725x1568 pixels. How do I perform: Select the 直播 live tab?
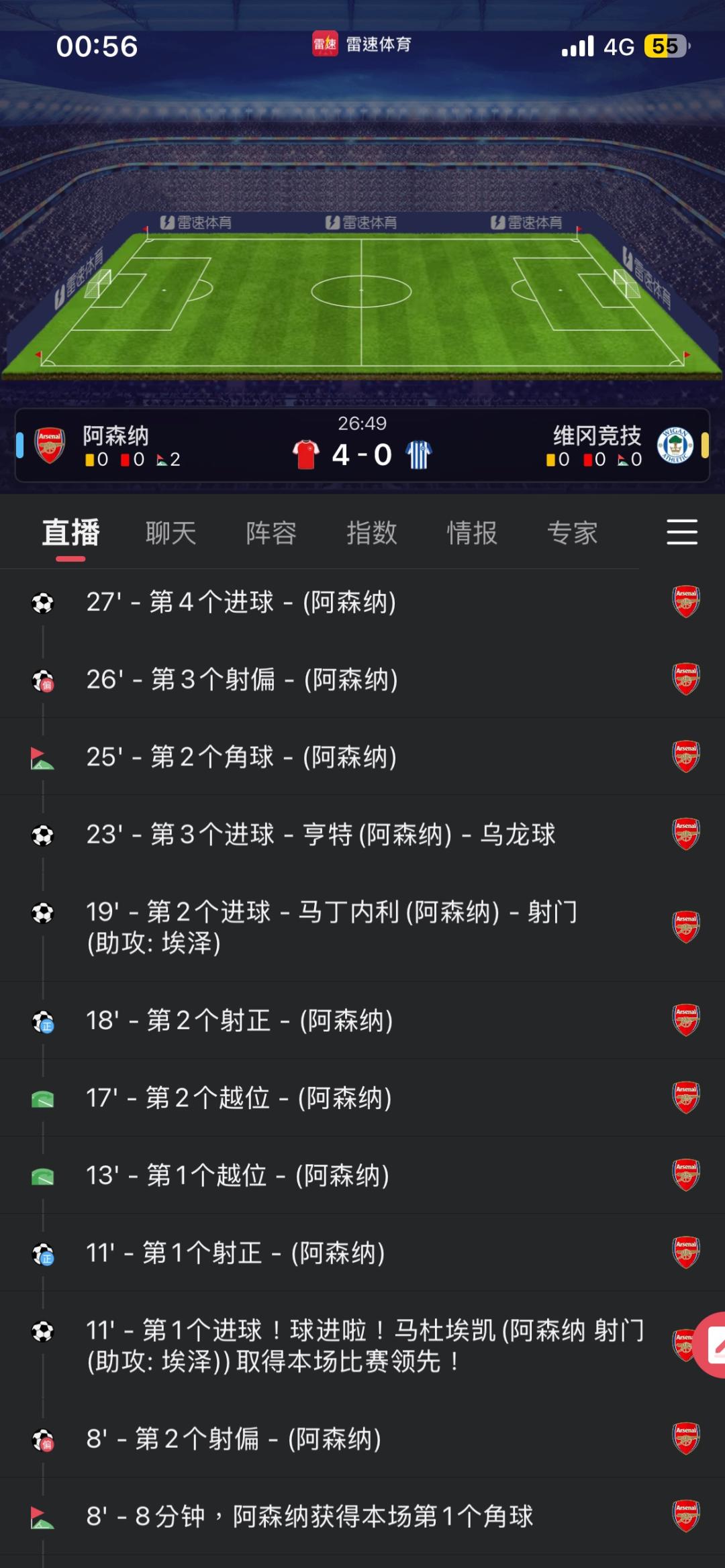click(x=70, y=533)
